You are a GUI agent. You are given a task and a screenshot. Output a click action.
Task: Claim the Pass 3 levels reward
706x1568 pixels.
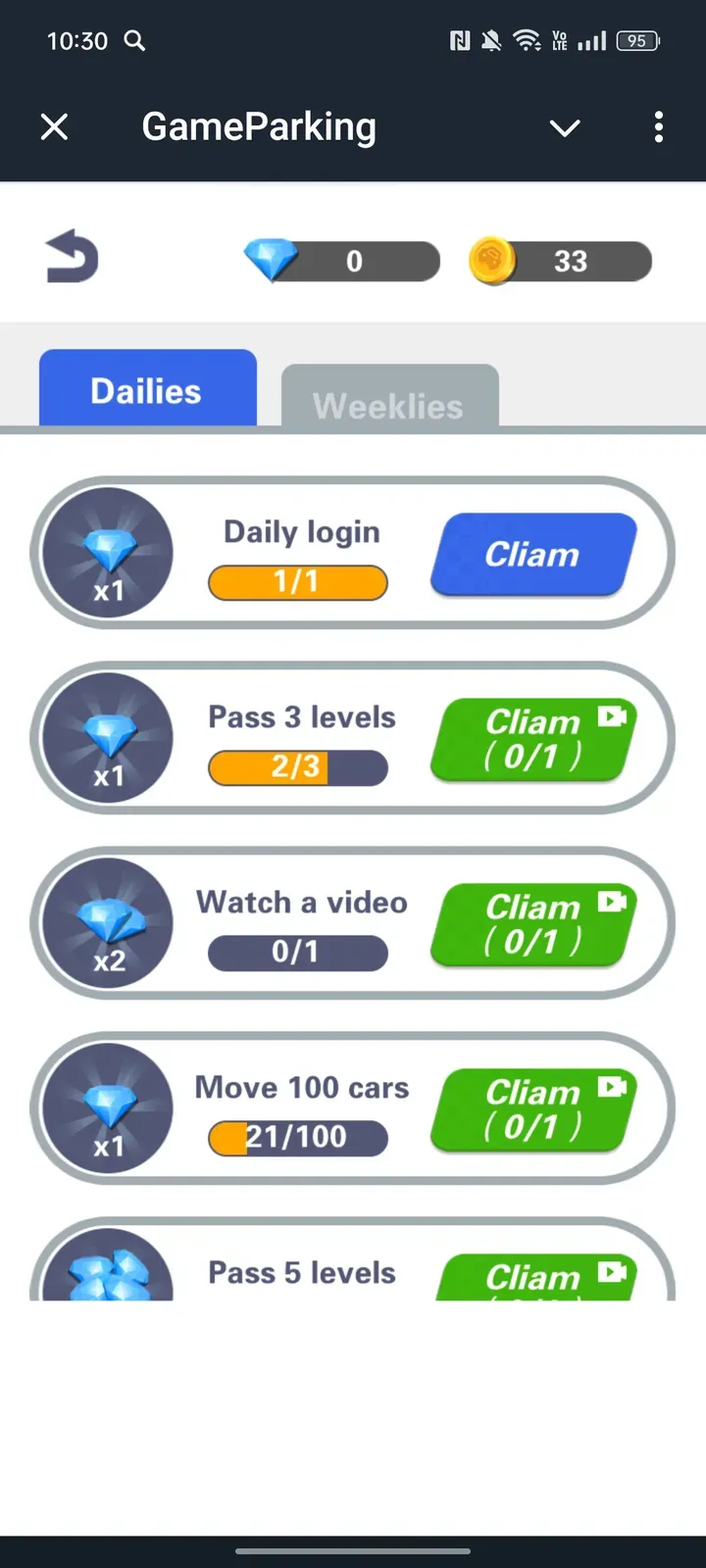pos(532,739)
